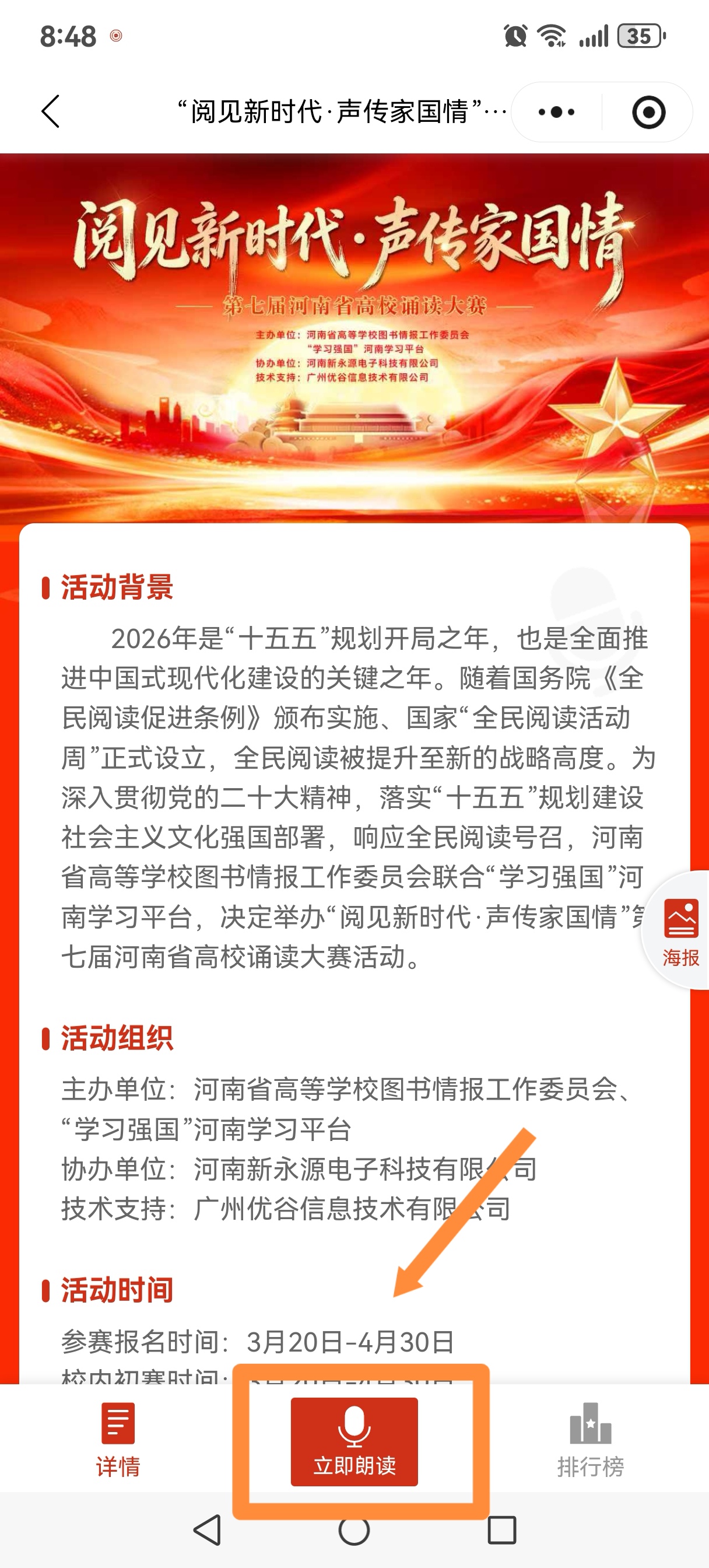Close the mini program via circle icon
The height and width of the screenshot is (1568, 709).
point(648,112)
